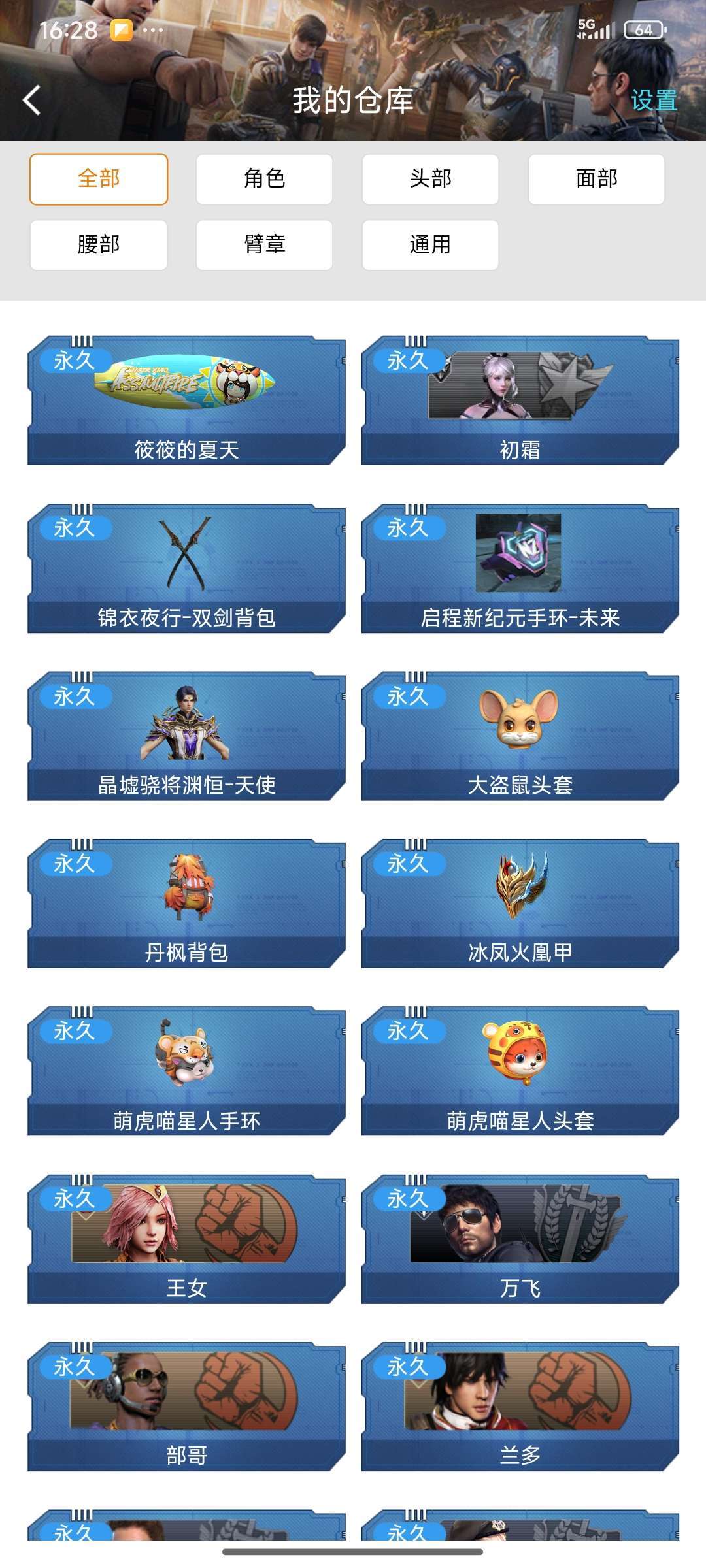View the 初霜 character card
Image resolution: width=706 pixels, height=1568 pixels.
point(520,400)
